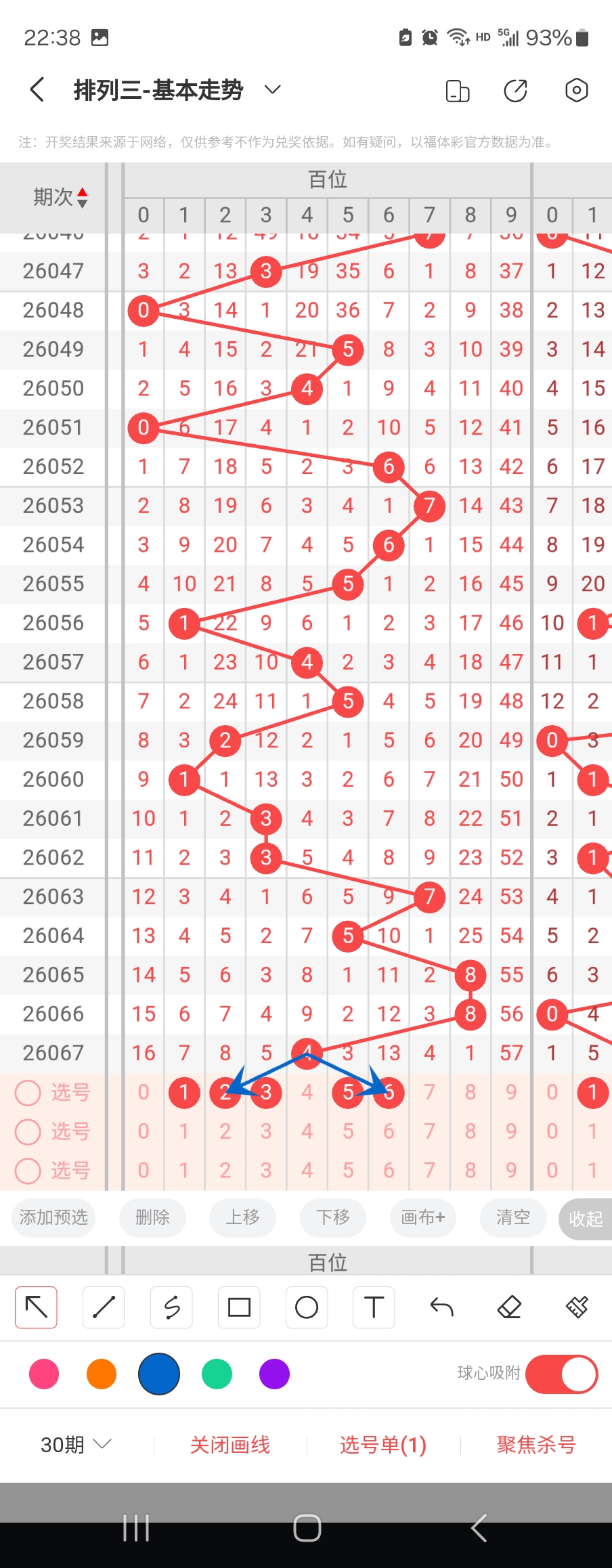Screen dimensions: 612x1568
Task: Tap 删除 button
Action: [152, 1217]
